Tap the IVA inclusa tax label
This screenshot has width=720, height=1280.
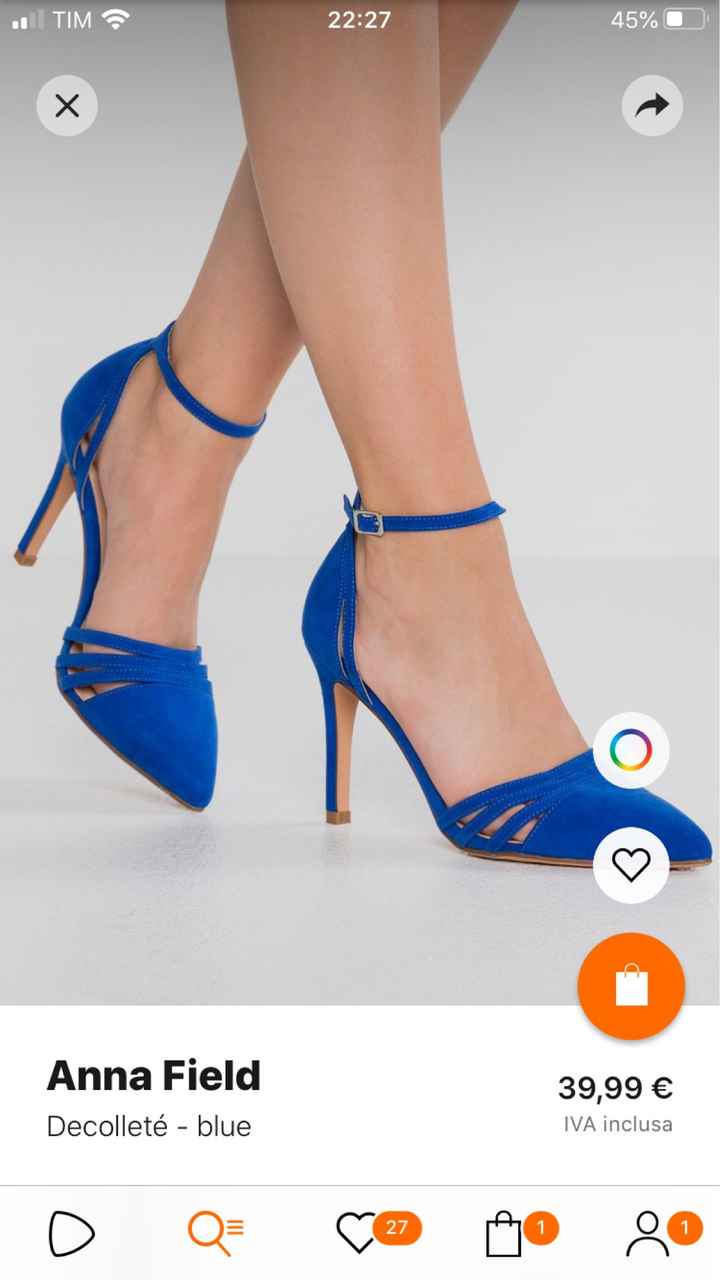coord(617,1124)
